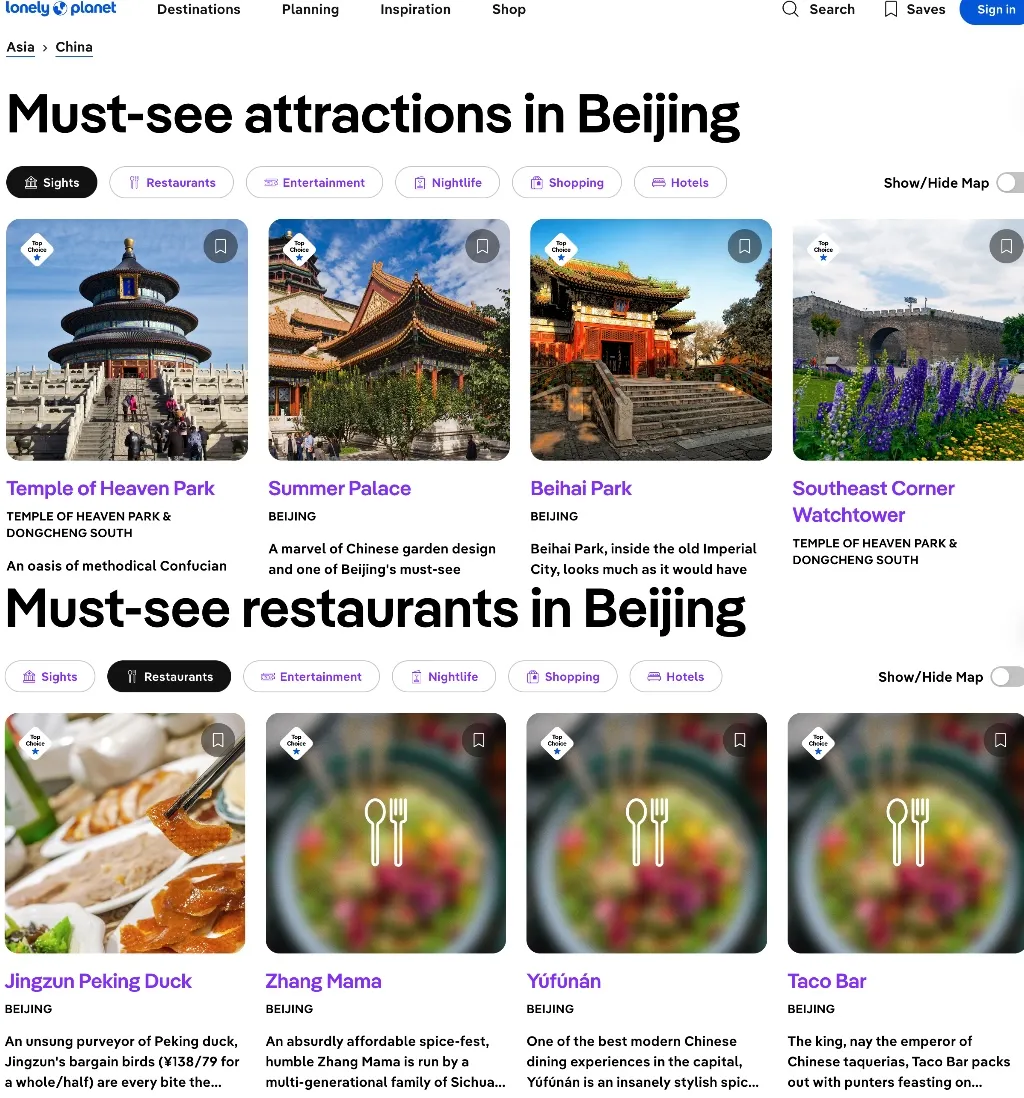The height and width of the screenshot is (1098, 1024).
Task: Toggle Show/Hide Map for attractions
Action: pos(1009,183)
